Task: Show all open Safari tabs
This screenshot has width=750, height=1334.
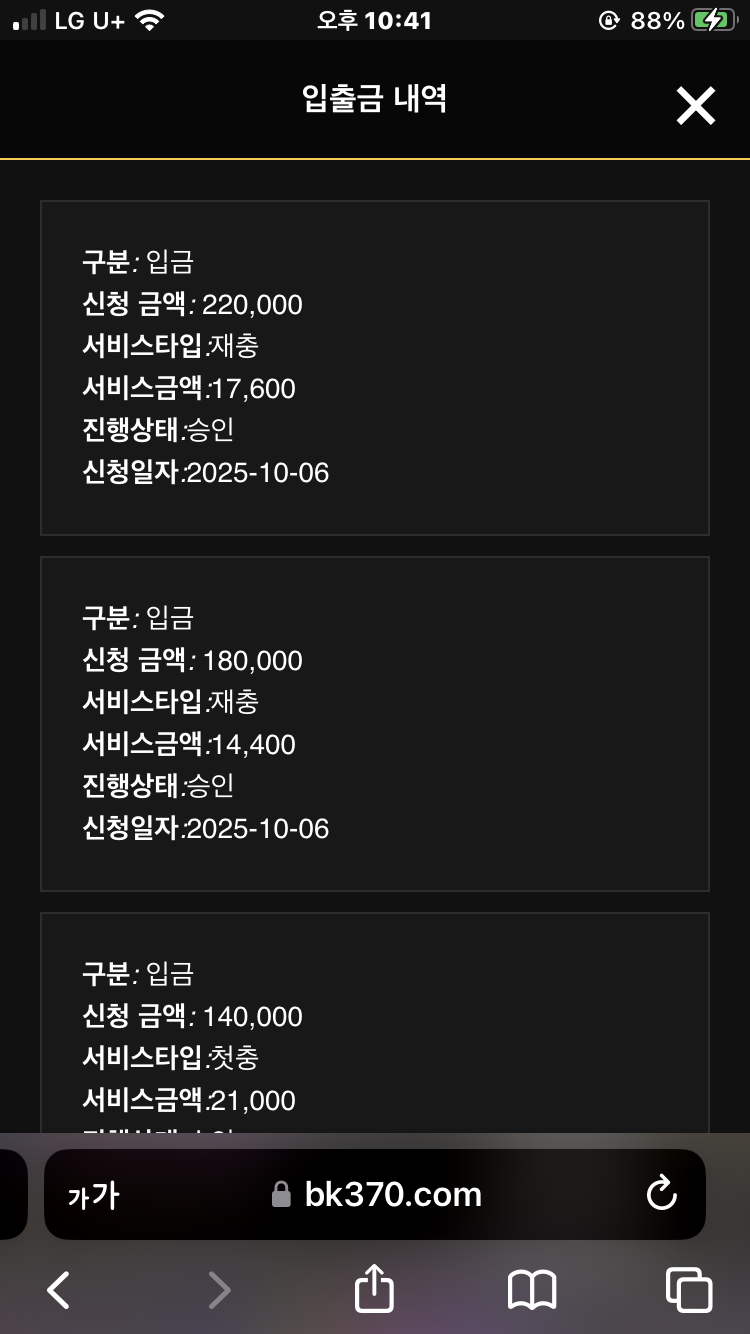Action: 688,1290
